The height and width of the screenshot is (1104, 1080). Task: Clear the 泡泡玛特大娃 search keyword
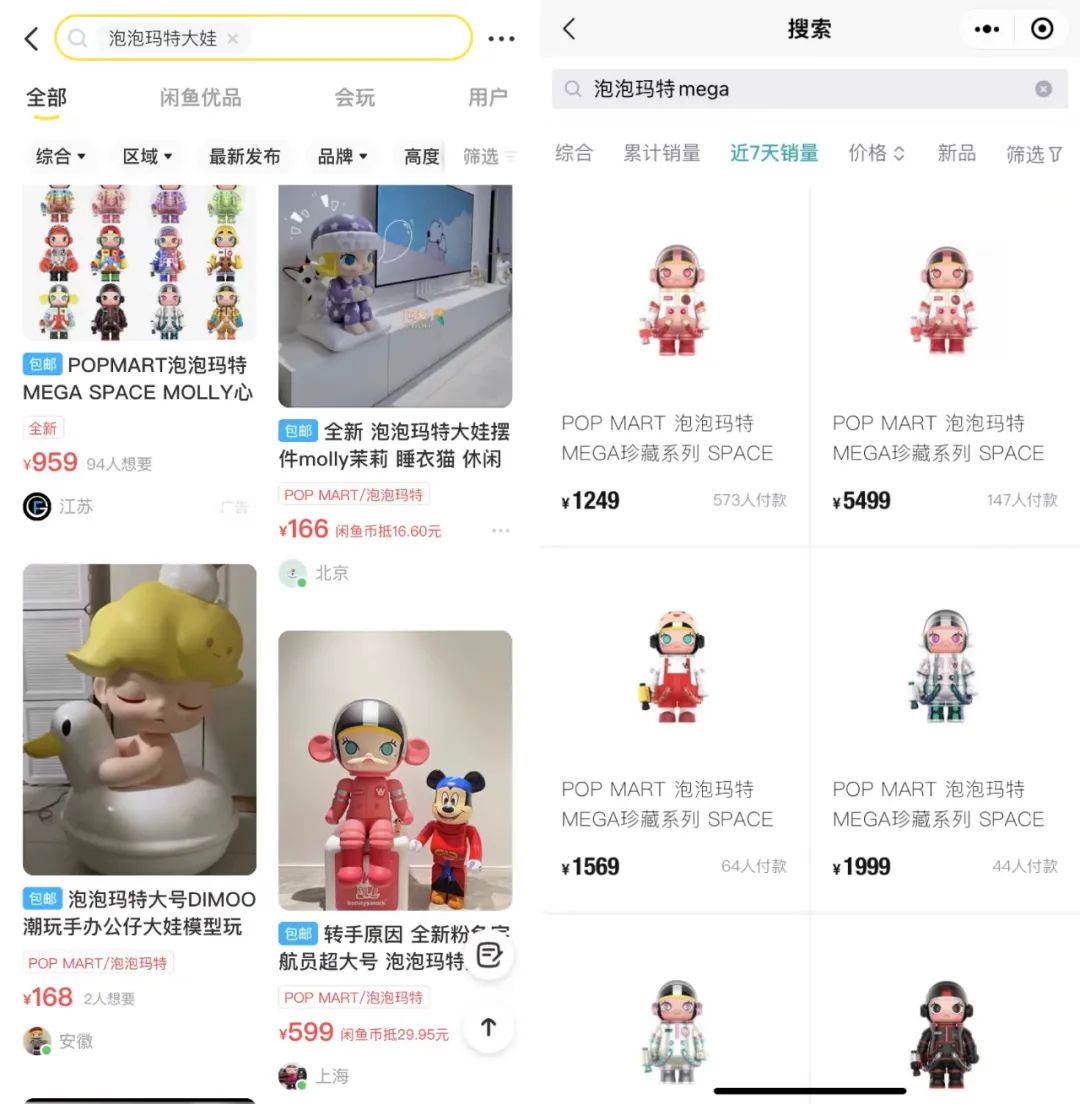click(x=233, y=39)
